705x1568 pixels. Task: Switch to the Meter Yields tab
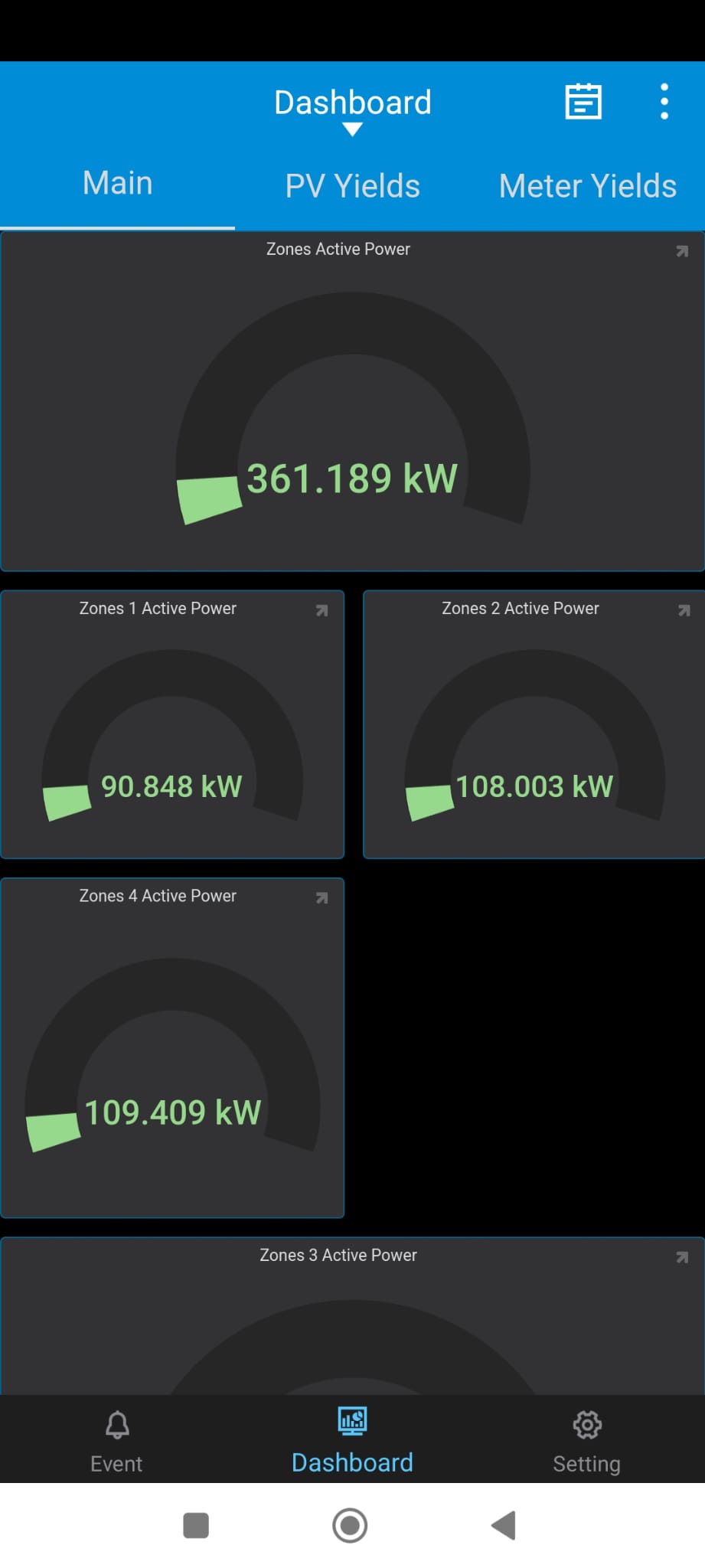pos(587,186)
